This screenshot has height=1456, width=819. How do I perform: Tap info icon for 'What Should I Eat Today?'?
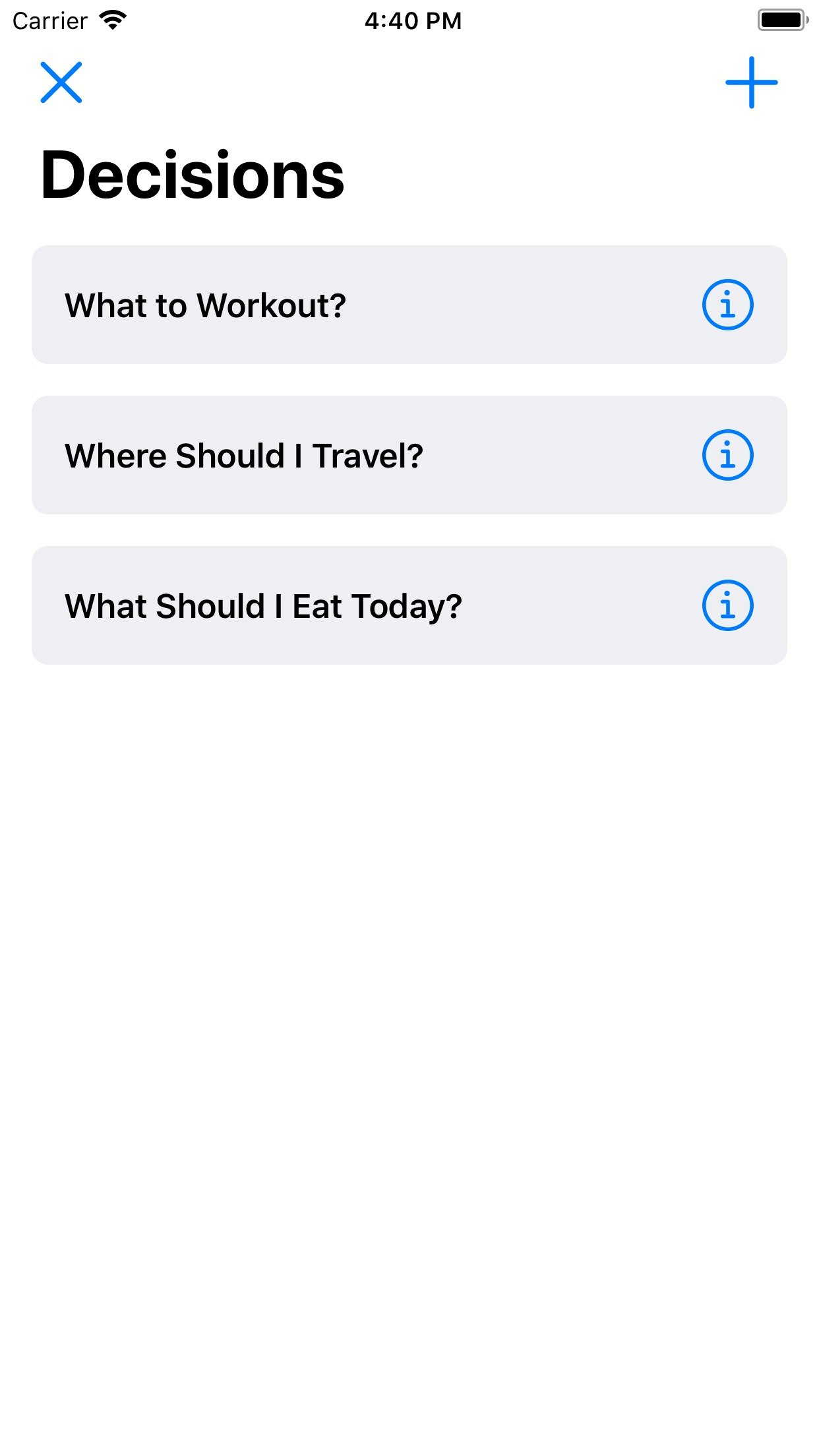(727, 605)
